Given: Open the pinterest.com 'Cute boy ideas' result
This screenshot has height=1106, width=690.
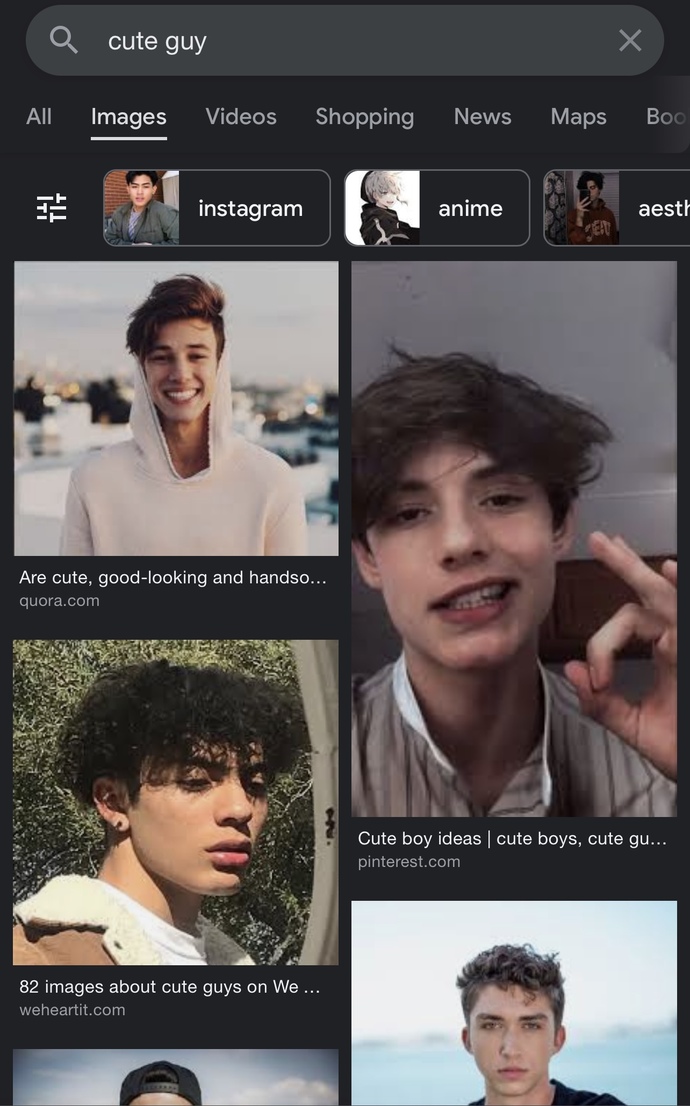Looking at the screenshot, I should [x=514, y=566].
